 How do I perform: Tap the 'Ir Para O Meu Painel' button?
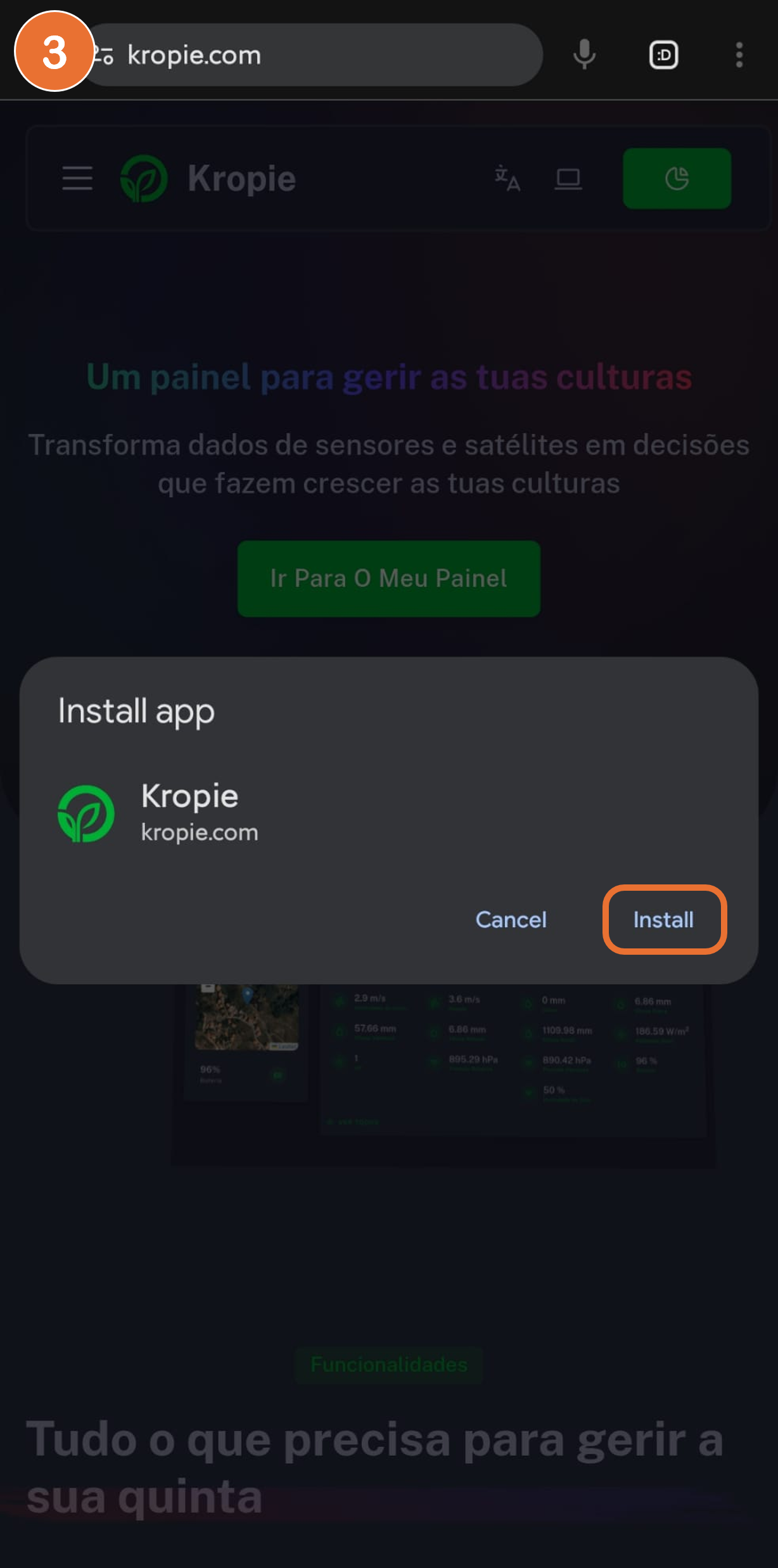point(388,578)
